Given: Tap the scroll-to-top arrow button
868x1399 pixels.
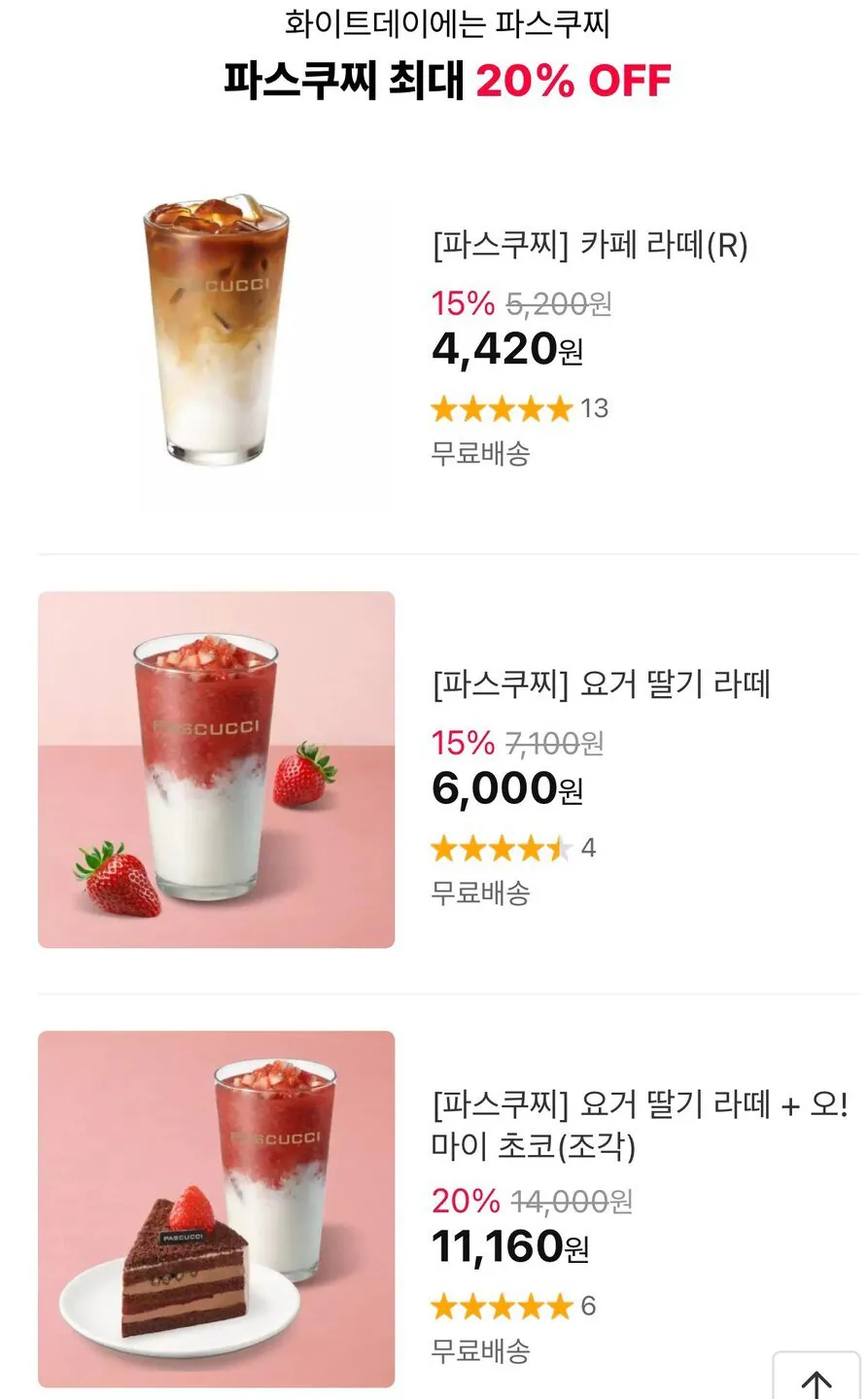Looking at the screenshot, I should point(816,1380).
